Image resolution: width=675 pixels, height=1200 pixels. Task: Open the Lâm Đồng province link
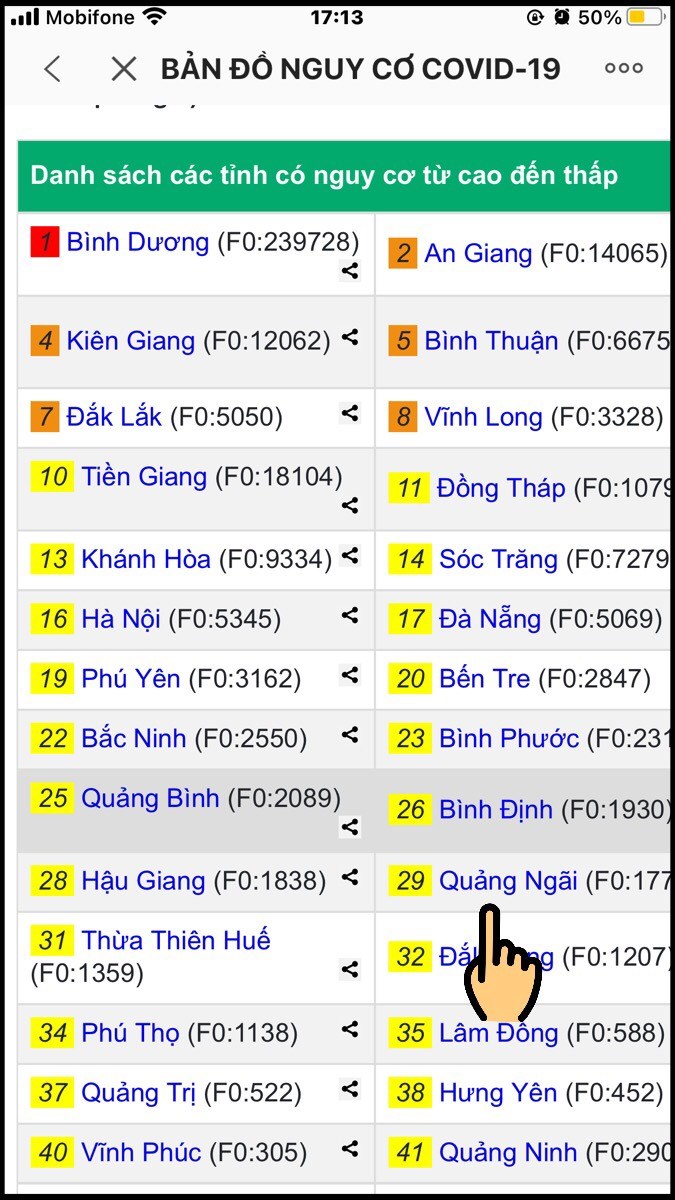tap(498, 1033)
